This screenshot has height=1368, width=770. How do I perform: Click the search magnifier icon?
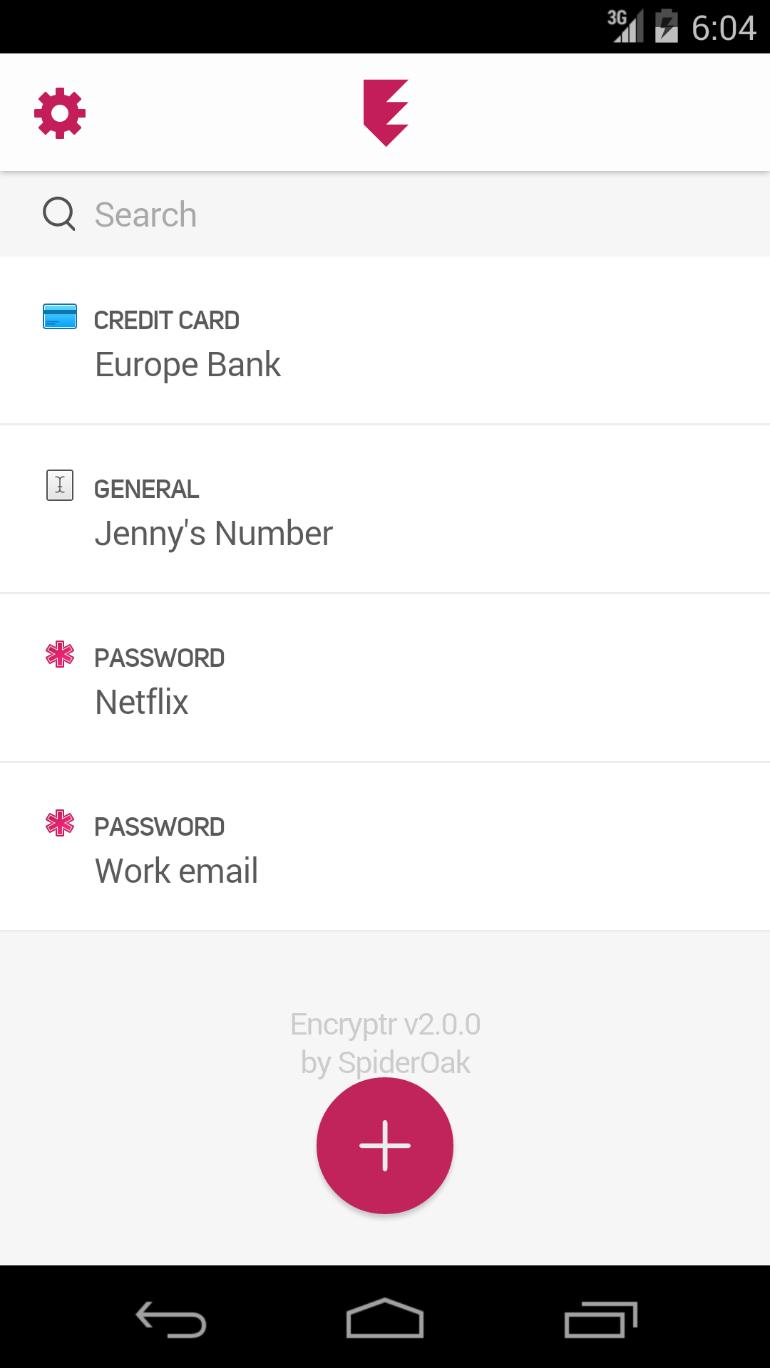pyautogui.click(x=58, y=214)
